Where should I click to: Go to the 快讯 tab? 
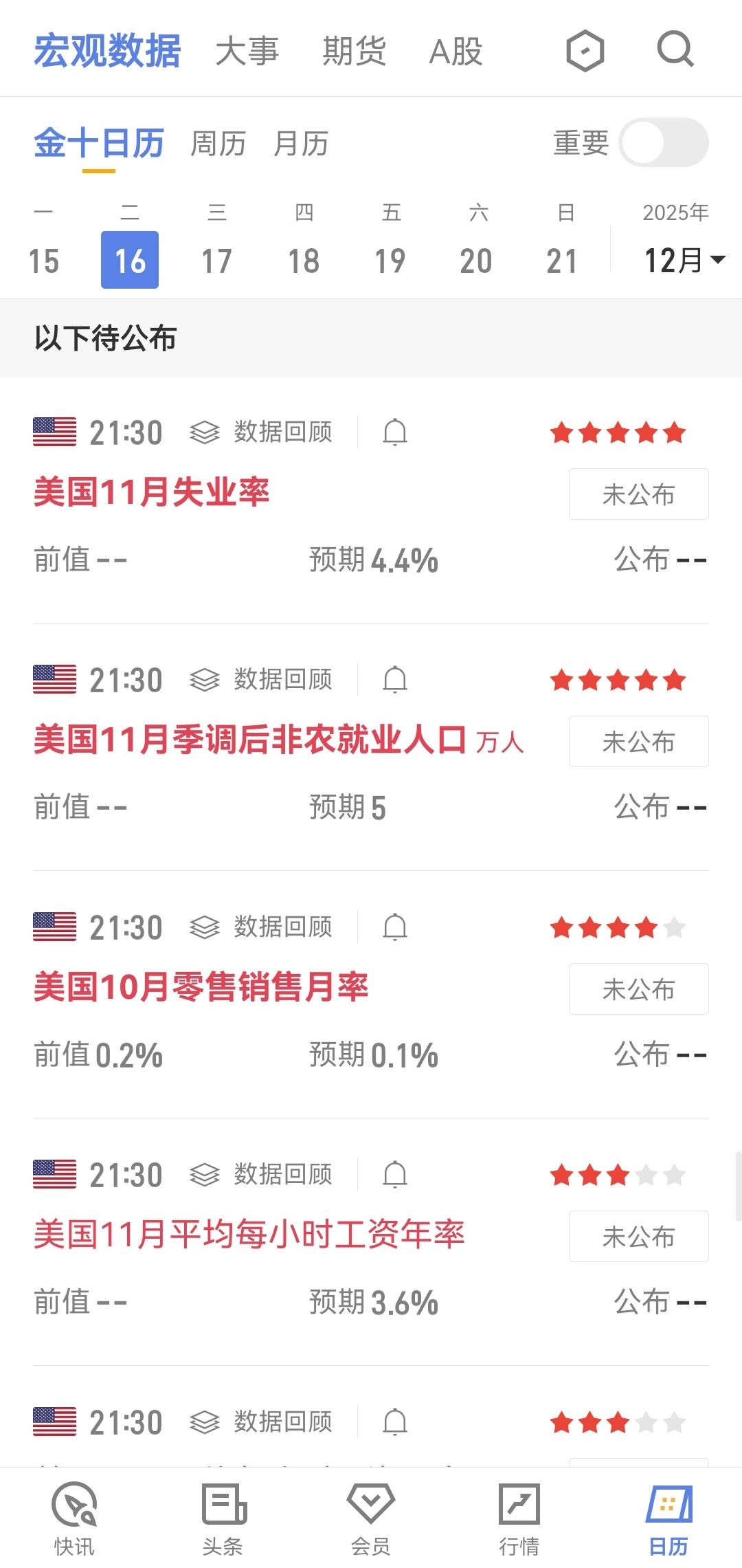[x=74, y=1519]
